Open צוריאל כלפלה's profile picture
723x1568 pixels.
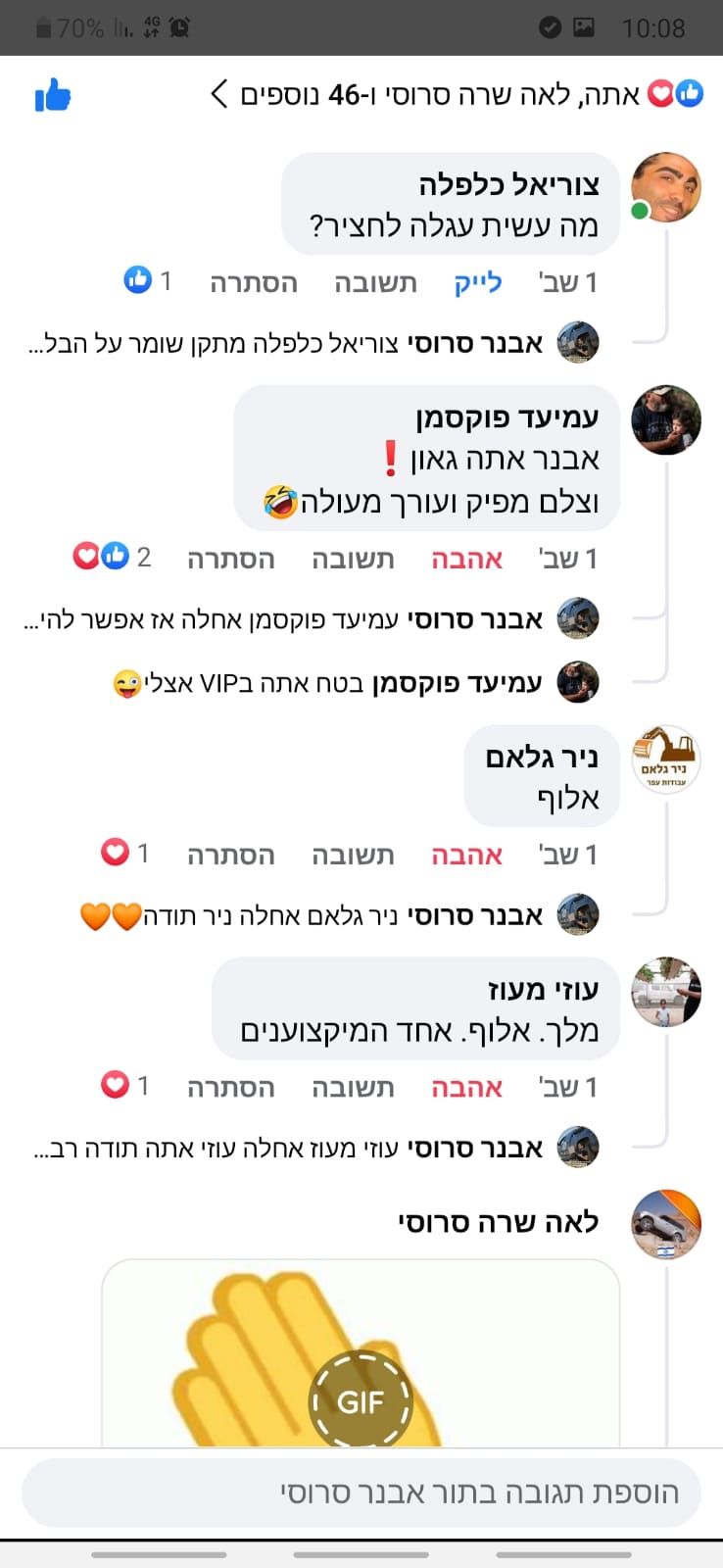coord(665,186)
